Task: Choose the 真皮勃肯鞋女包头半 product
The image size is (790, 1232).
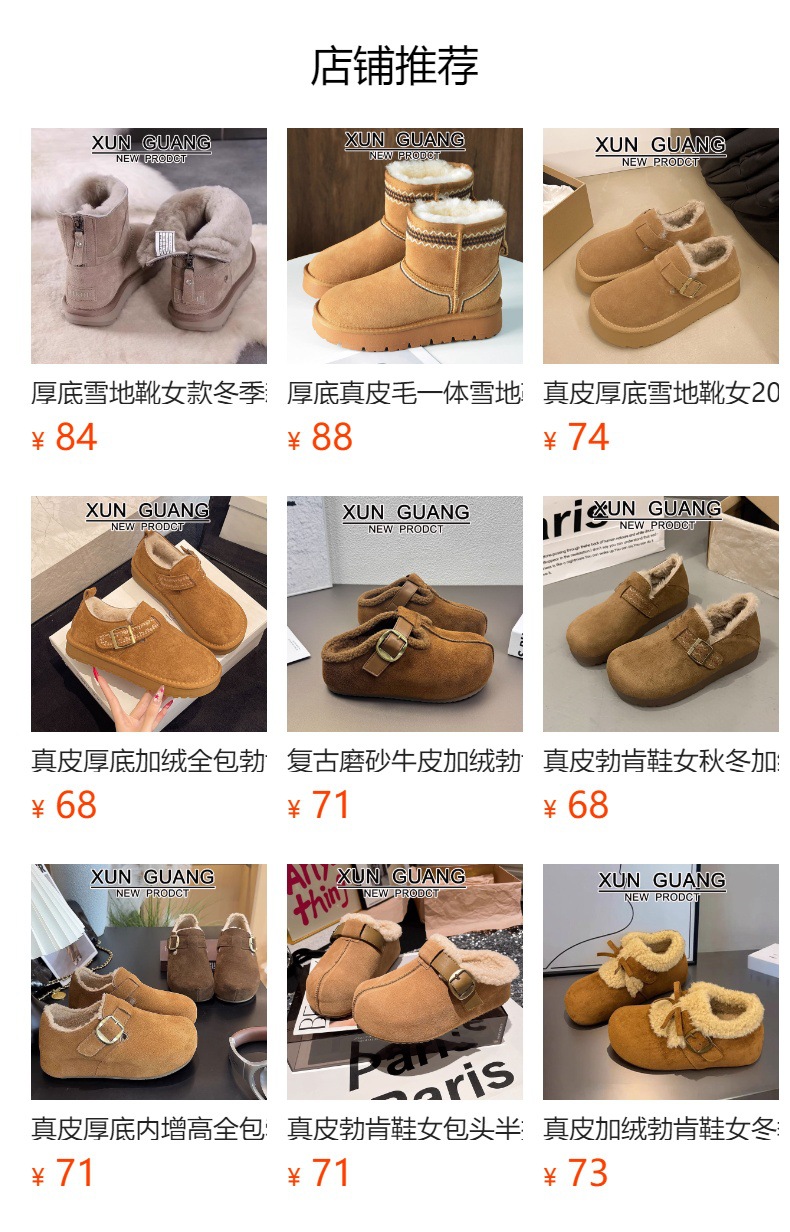Action: (405, 982)
